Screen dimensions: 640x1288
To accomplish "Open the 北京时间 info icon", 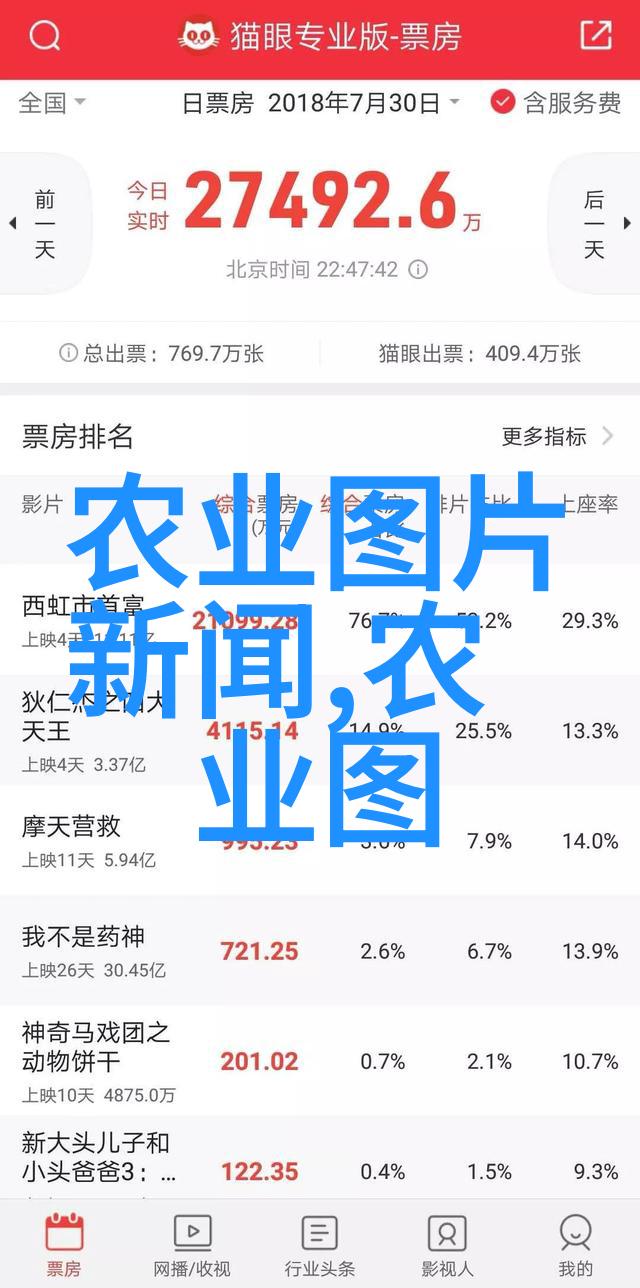I will (419, 270).
